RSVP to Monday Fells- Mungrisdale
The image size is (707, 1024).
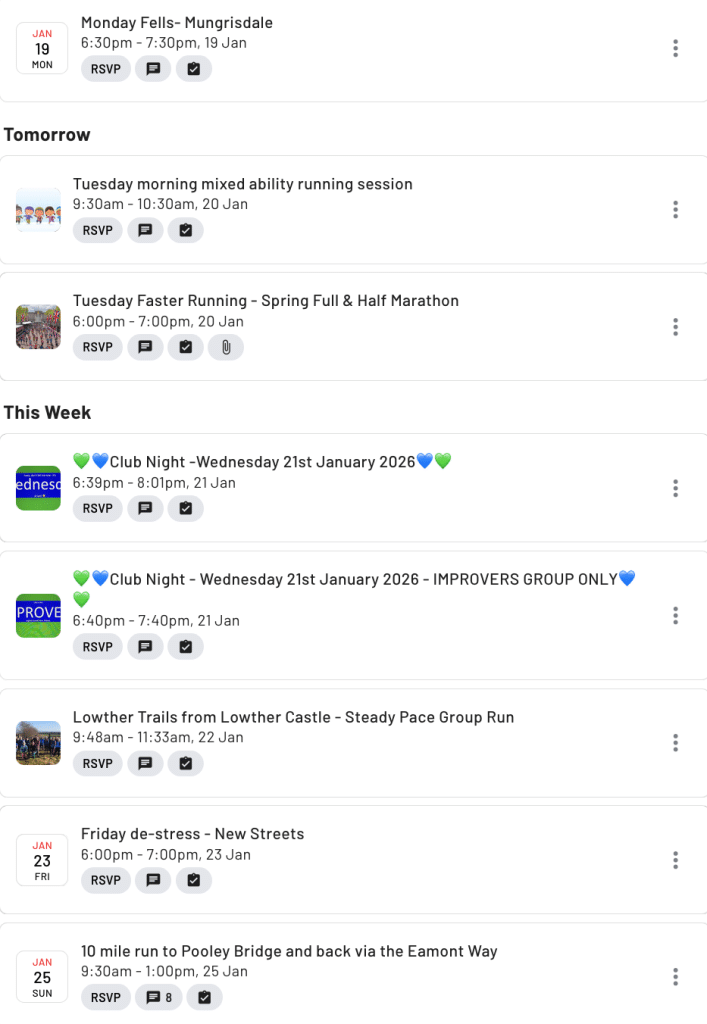tap(106, 69)
